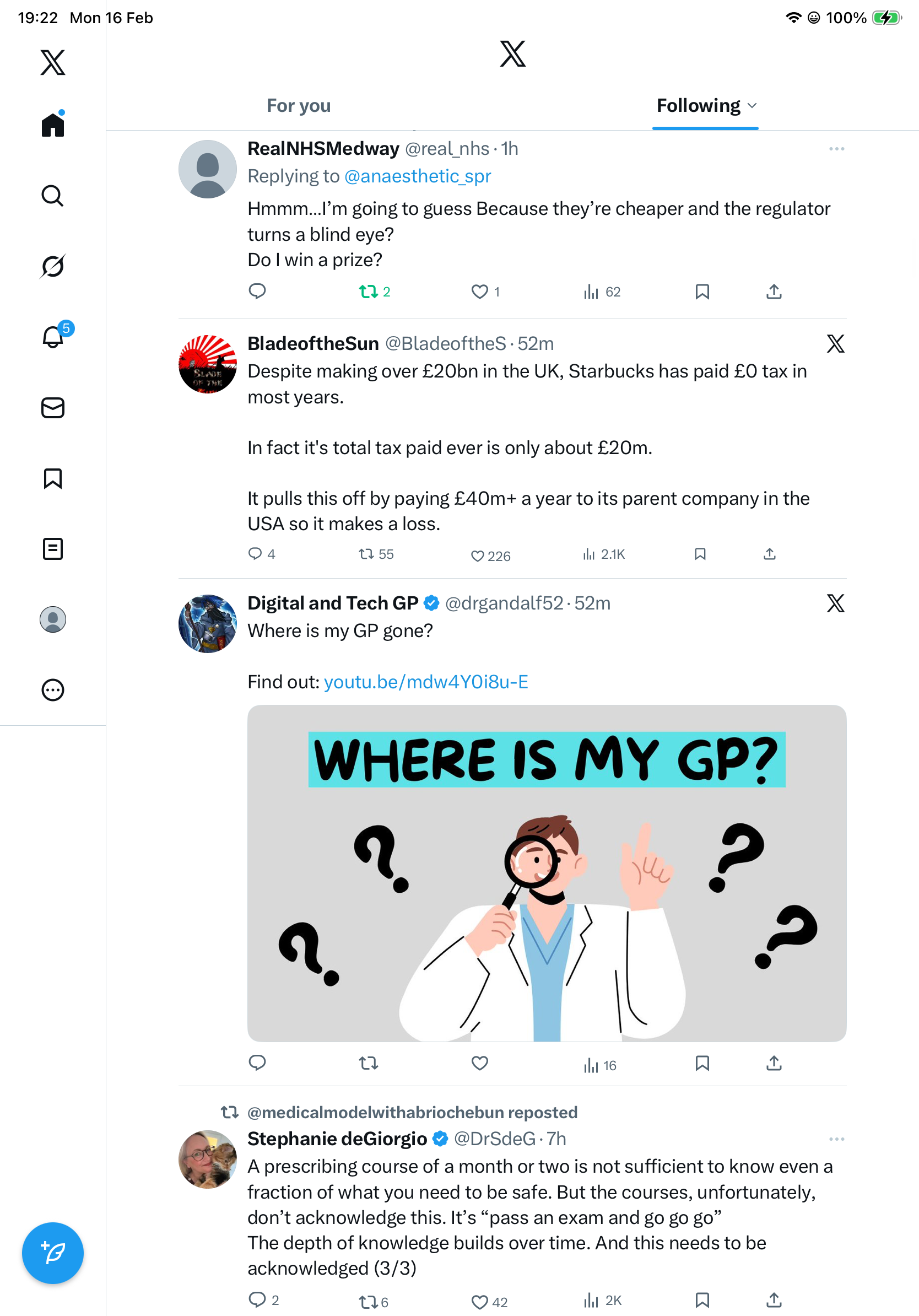Bookmark Digital and Tech GP's post

click(x=702, y=1064)
